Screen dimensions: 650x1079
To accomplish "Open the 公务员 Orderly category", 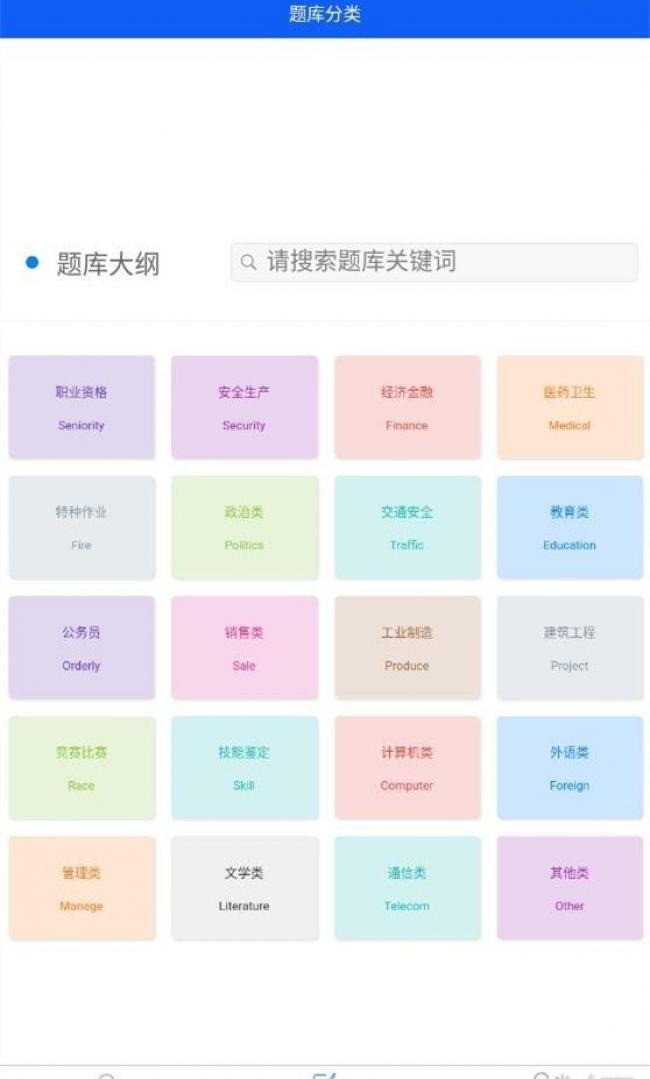I will click(x=82, y=647).
